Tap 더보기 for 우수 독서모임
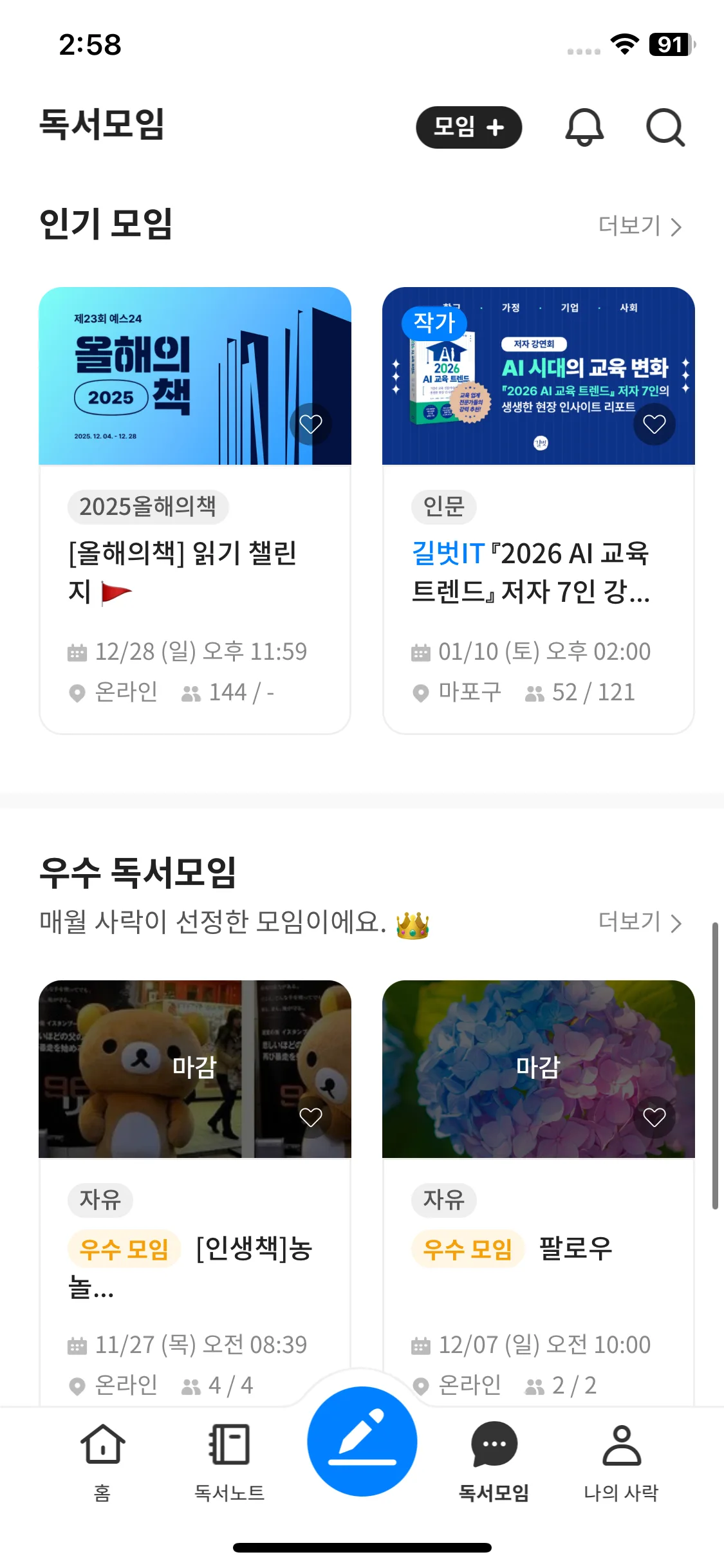Viewport: 724px width, 1568px height. coord(640,922)
